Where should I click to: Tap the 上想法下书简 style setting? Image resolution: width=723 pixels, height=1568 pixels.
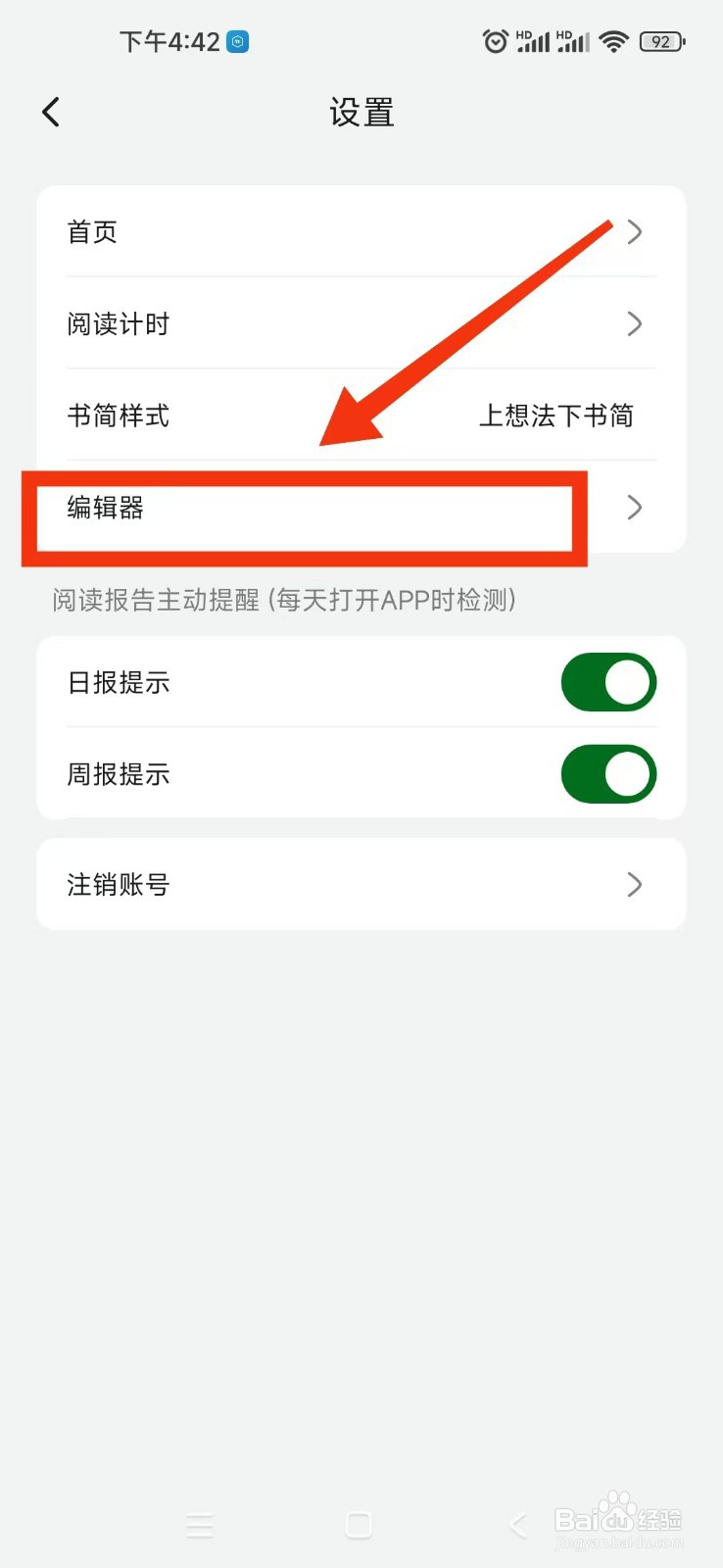[x=557, y=416]
